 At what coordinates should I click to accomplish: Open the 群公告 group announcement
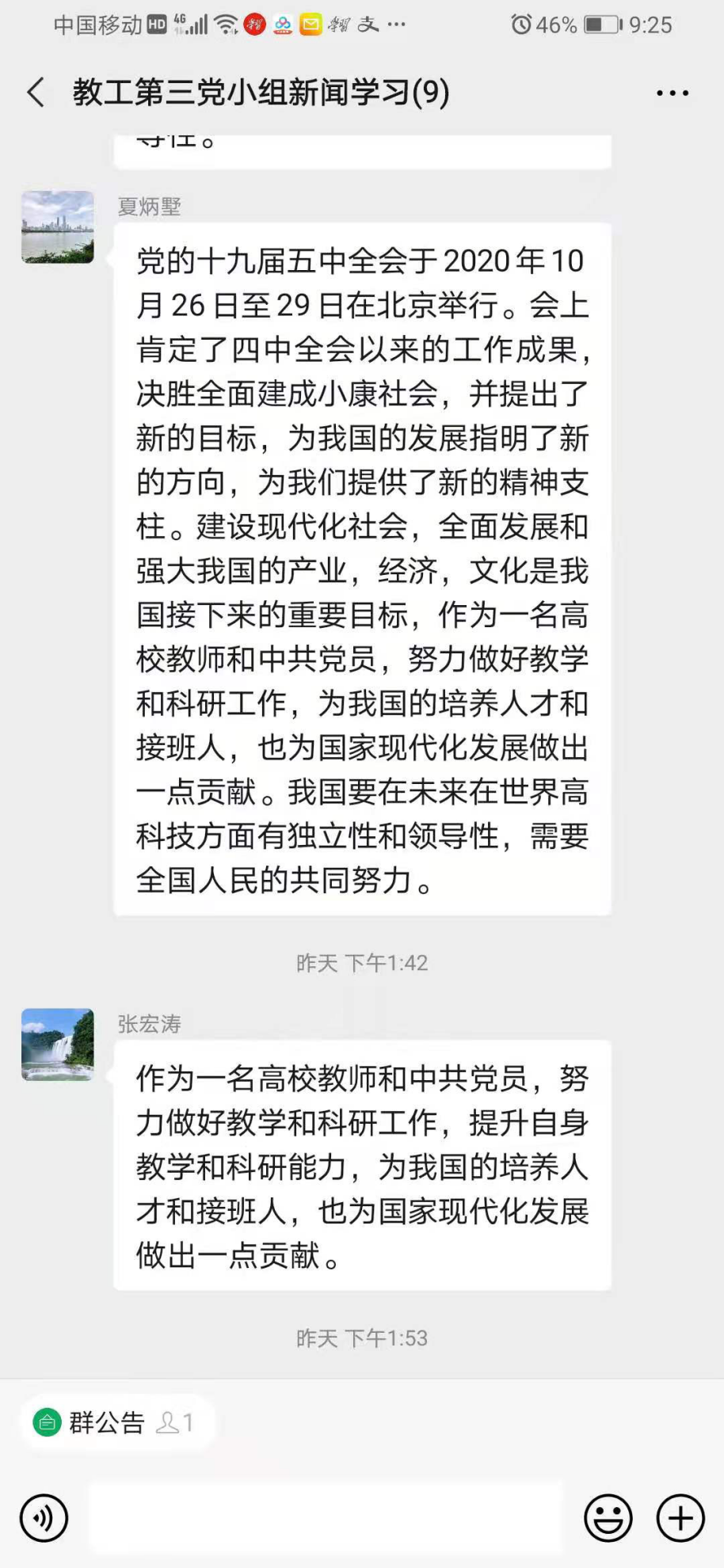(x=105, y=1423)
